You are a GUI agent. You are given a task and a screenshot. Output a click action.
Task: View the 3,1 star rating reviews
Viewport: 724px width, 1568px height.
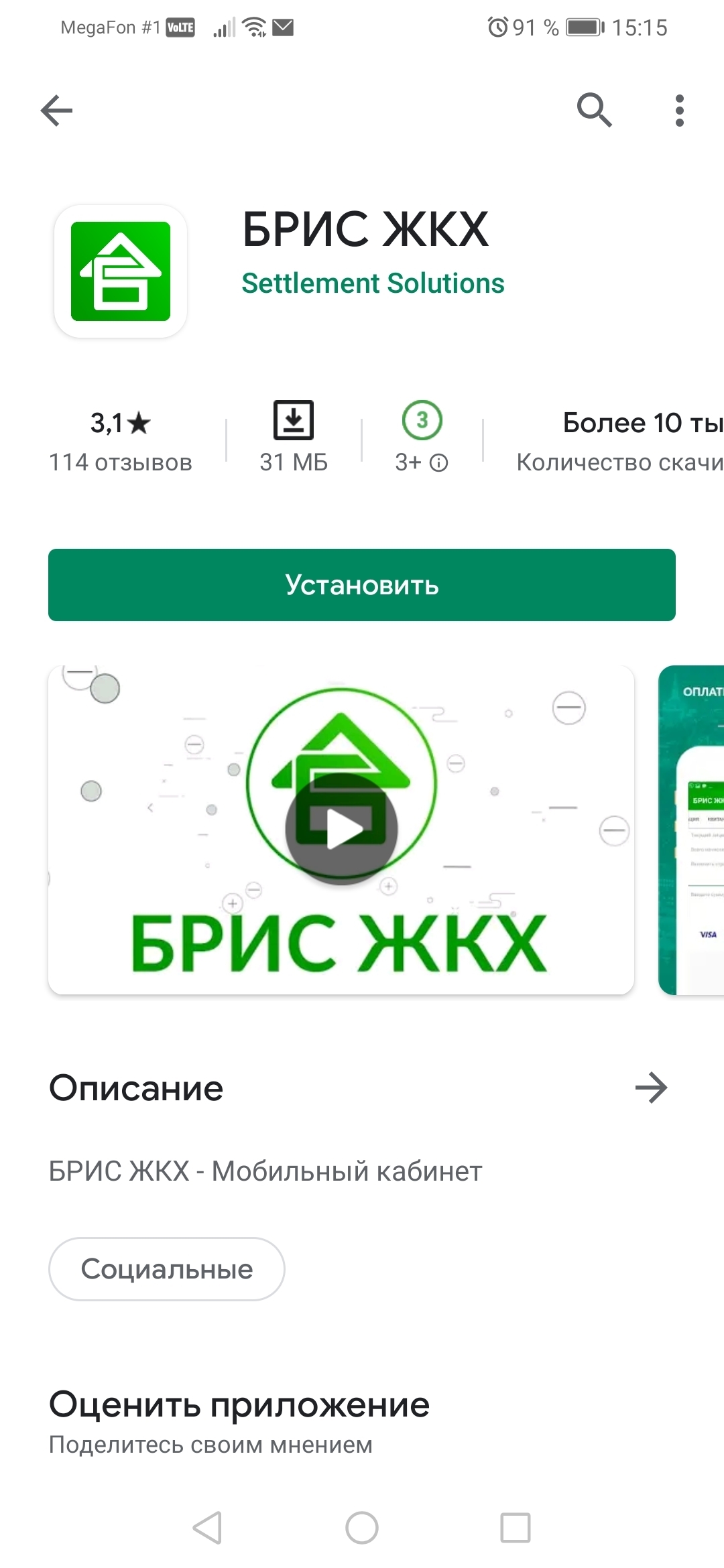121,440
